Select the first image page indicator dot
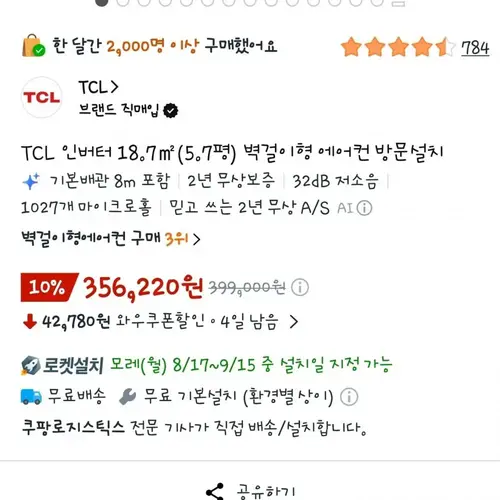The height and width of the screenshot is (500, 500). [102, 2]
